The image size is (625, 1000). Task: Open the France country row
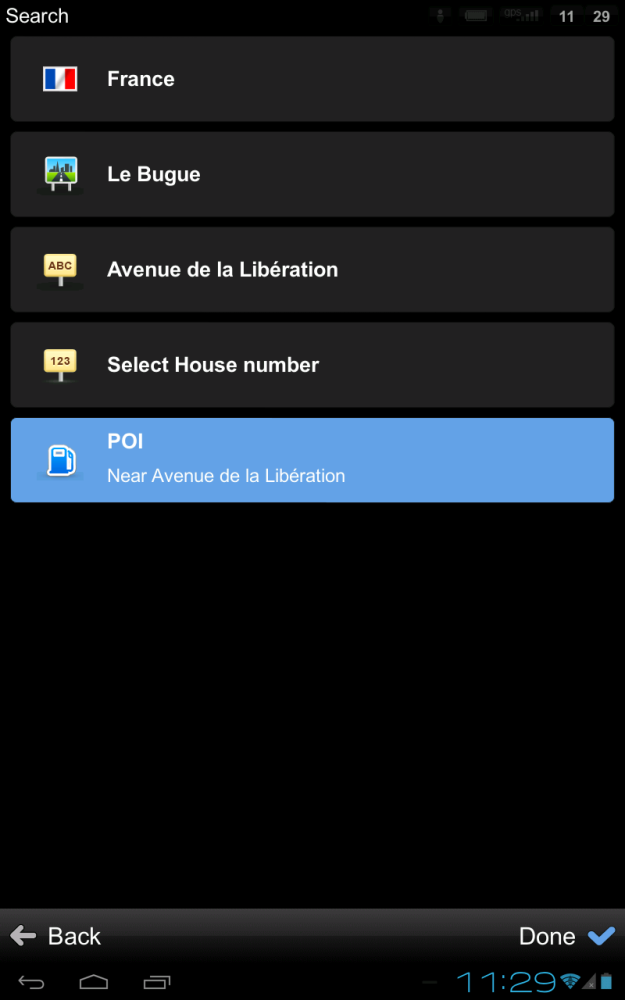click(x=312, y=80)
